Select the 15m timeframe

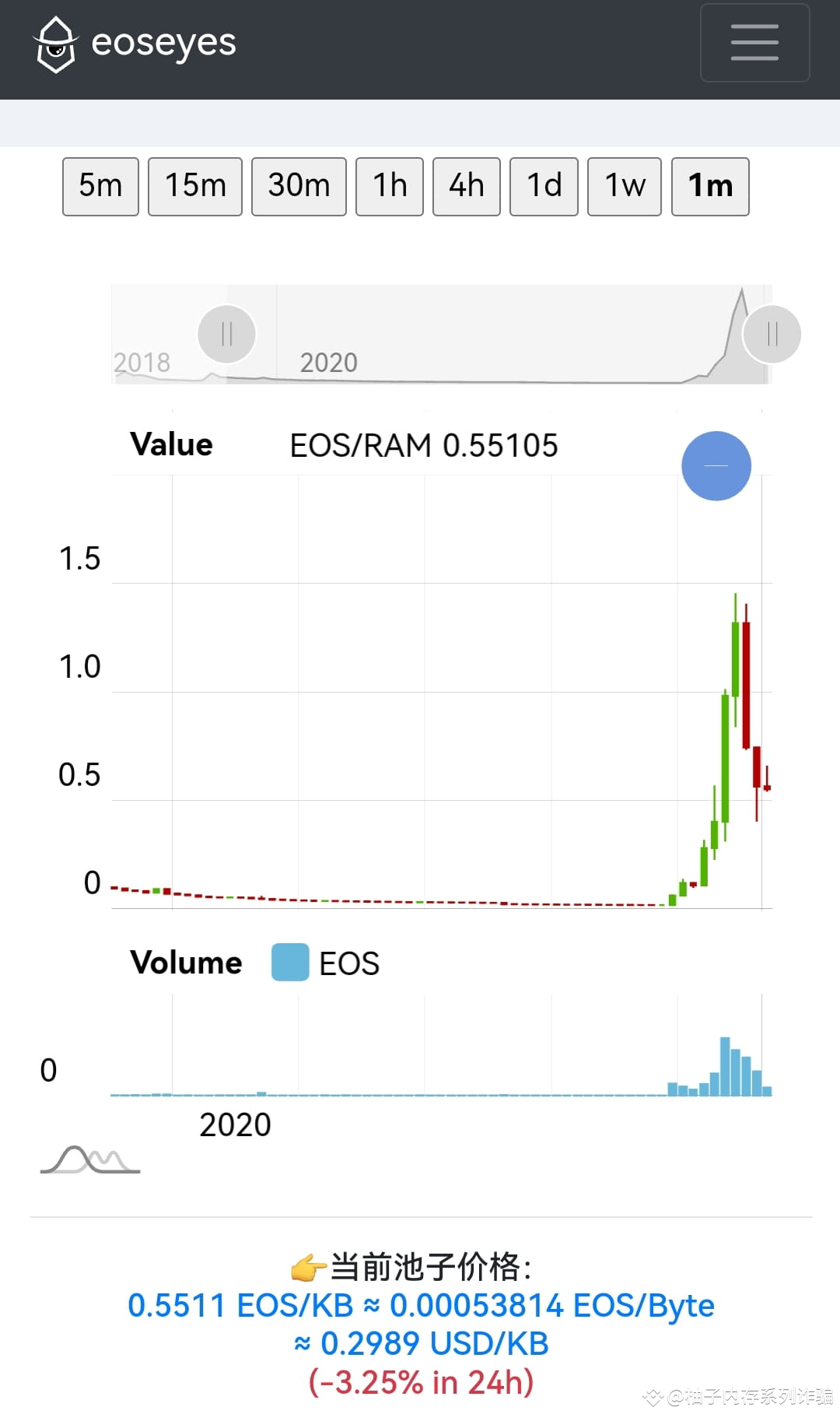click(194, 186)
